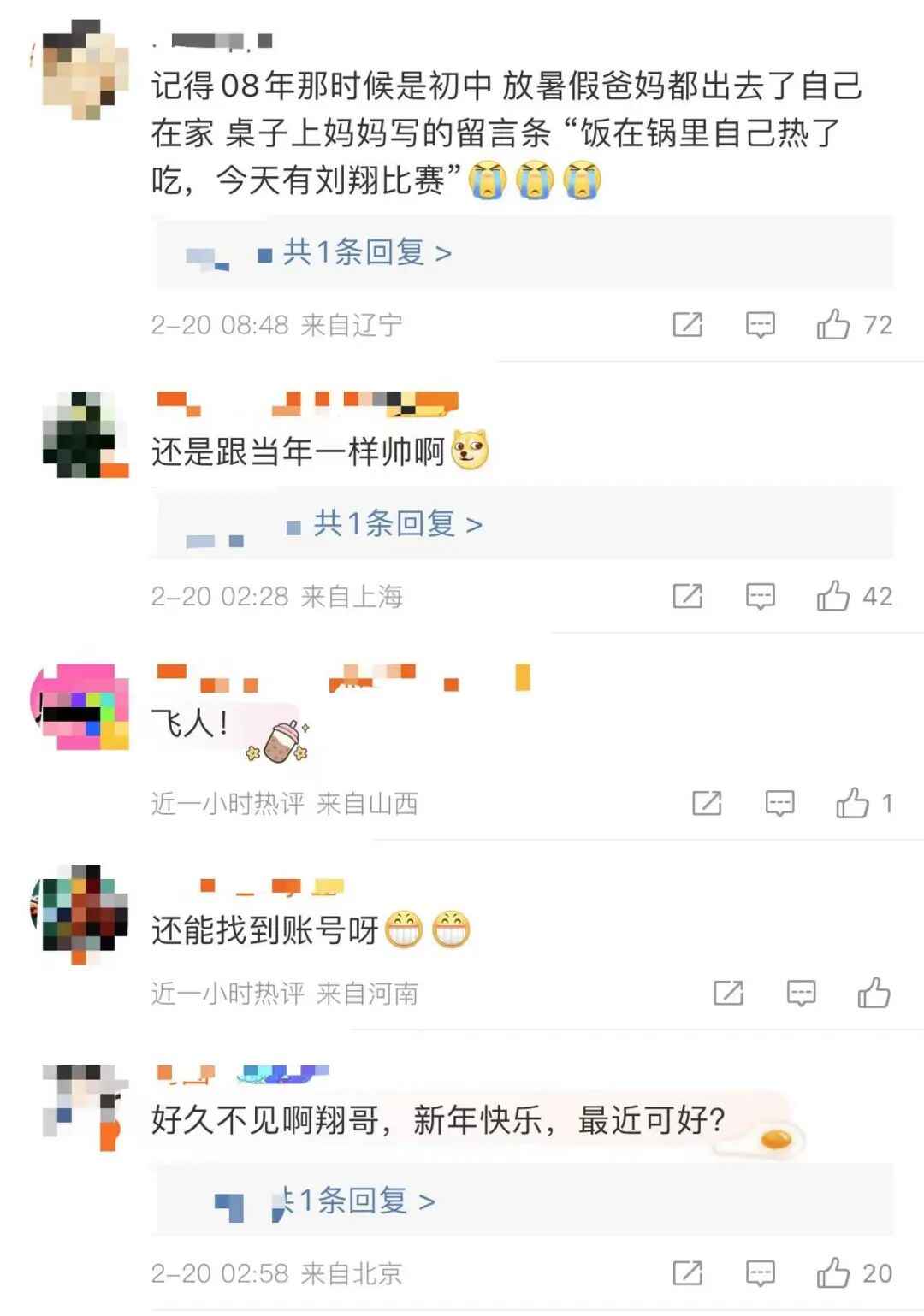Image resolution: width=924 pixels, height=1316 pixels.
Task: Like the 08年 刘翔比赛 comment from 辽宁
Action: pos(853,325)
